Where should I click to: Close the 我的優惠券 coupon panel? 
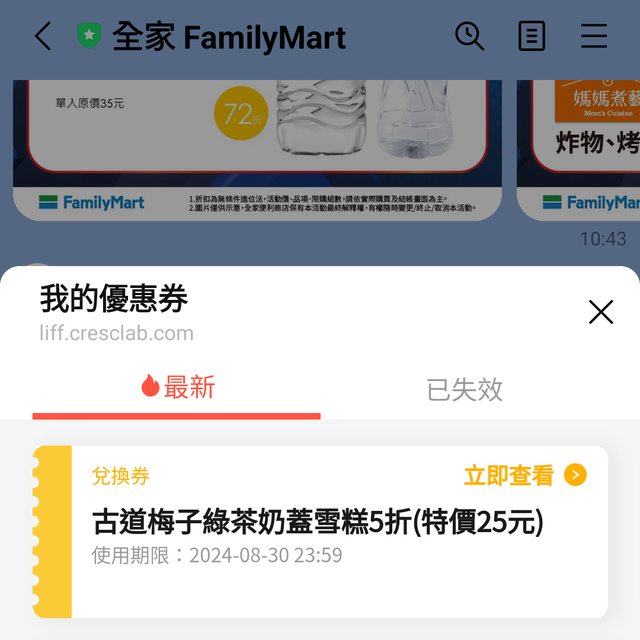tap(600, 312)
